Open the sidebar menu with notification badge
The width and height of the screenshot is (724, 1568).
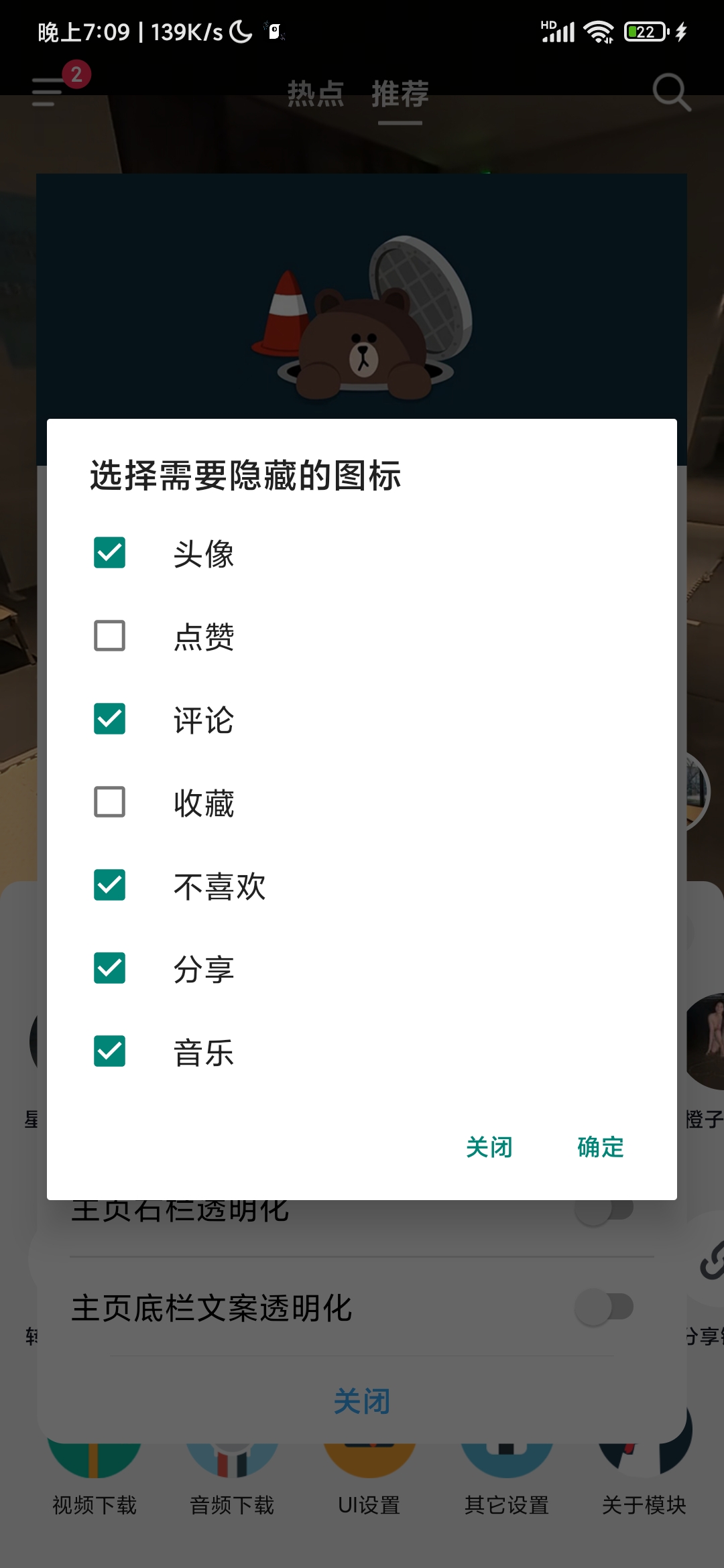(46, 92)
